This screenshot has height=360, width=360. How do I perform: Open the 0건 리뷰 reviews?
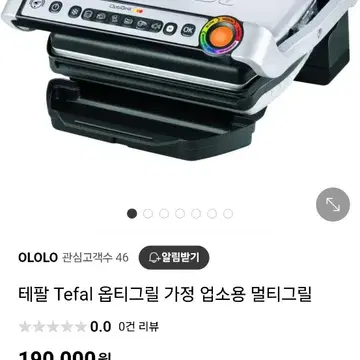click(x=139, y=327)
